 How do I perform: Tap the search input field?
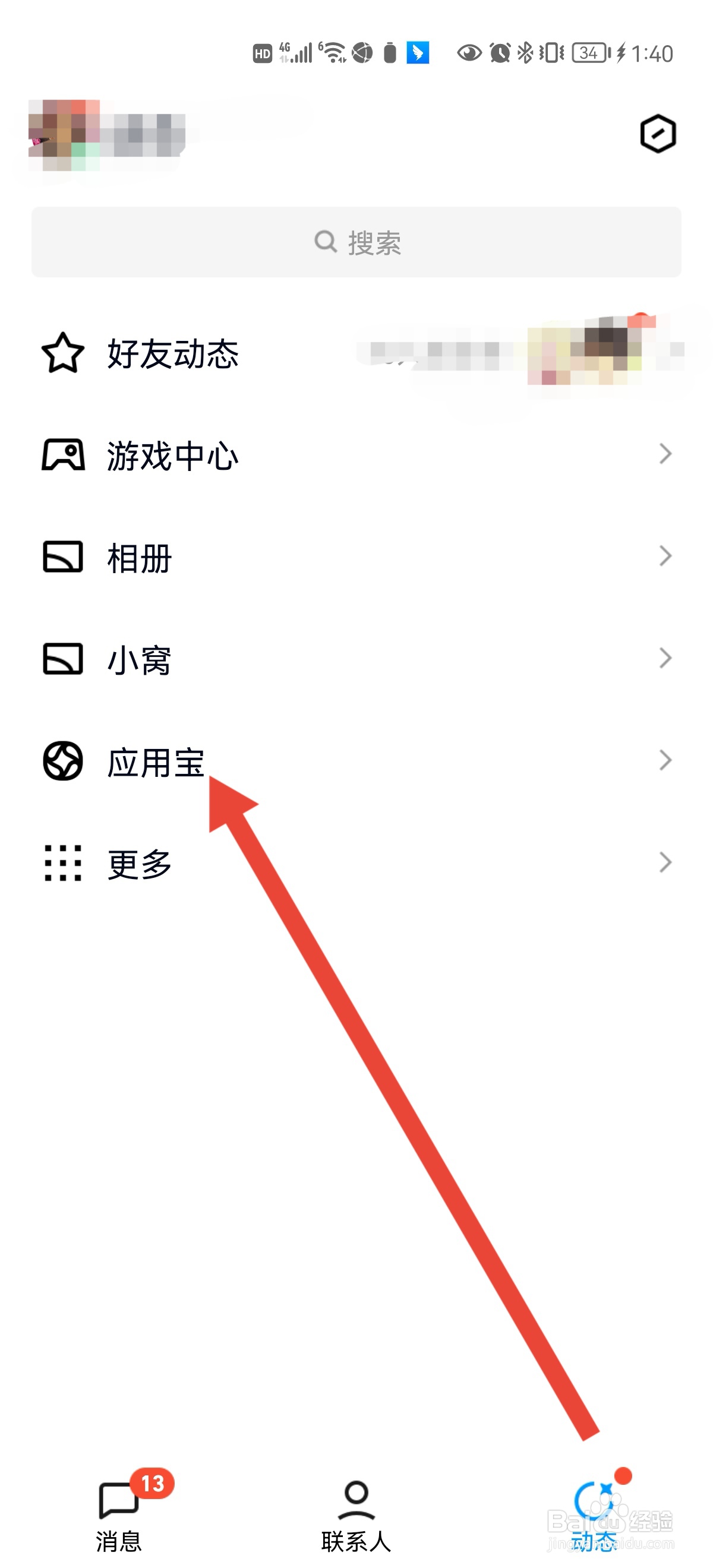[356, 241]
